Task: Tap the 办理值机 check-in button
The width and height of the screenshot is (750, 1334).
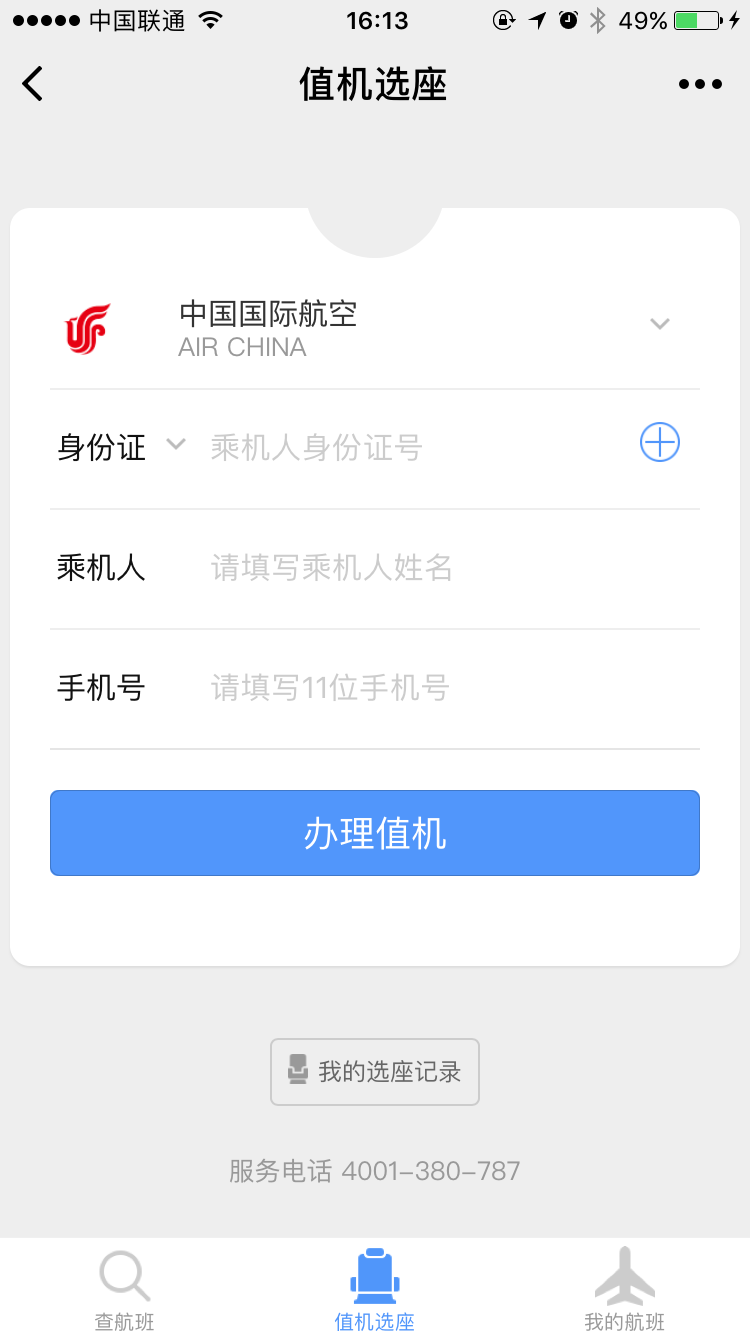Action: (375, 833)
